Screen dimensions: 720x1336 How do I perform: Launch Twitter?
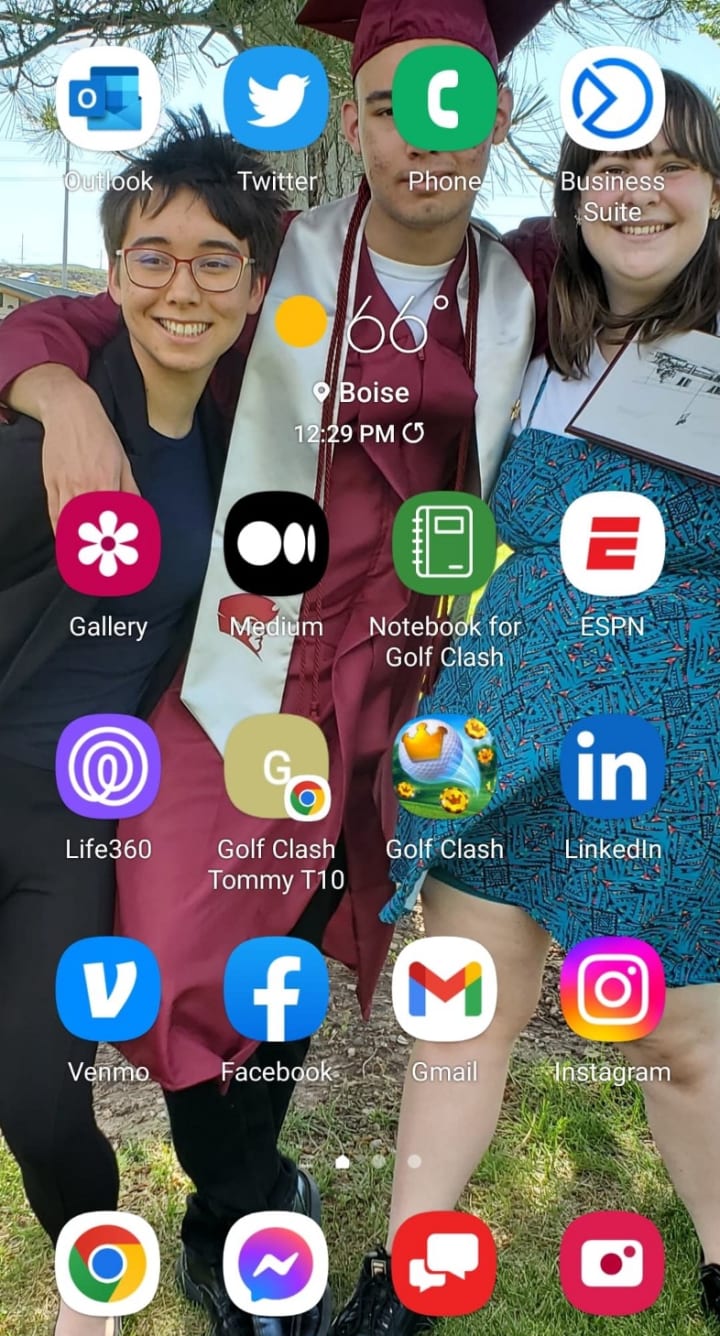(x=276, y=99)
